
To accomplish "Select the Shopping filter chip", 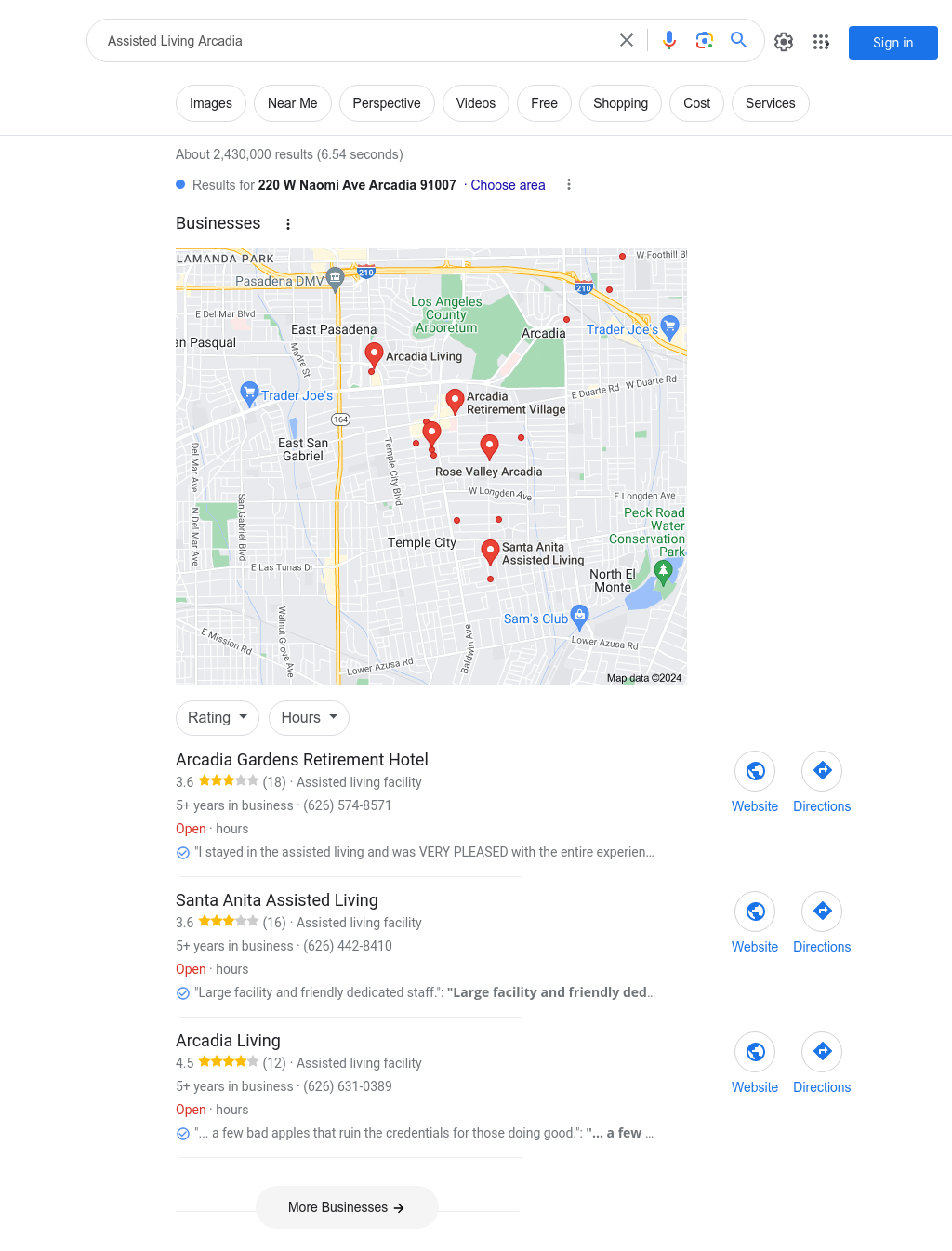I will pos(620,103).
